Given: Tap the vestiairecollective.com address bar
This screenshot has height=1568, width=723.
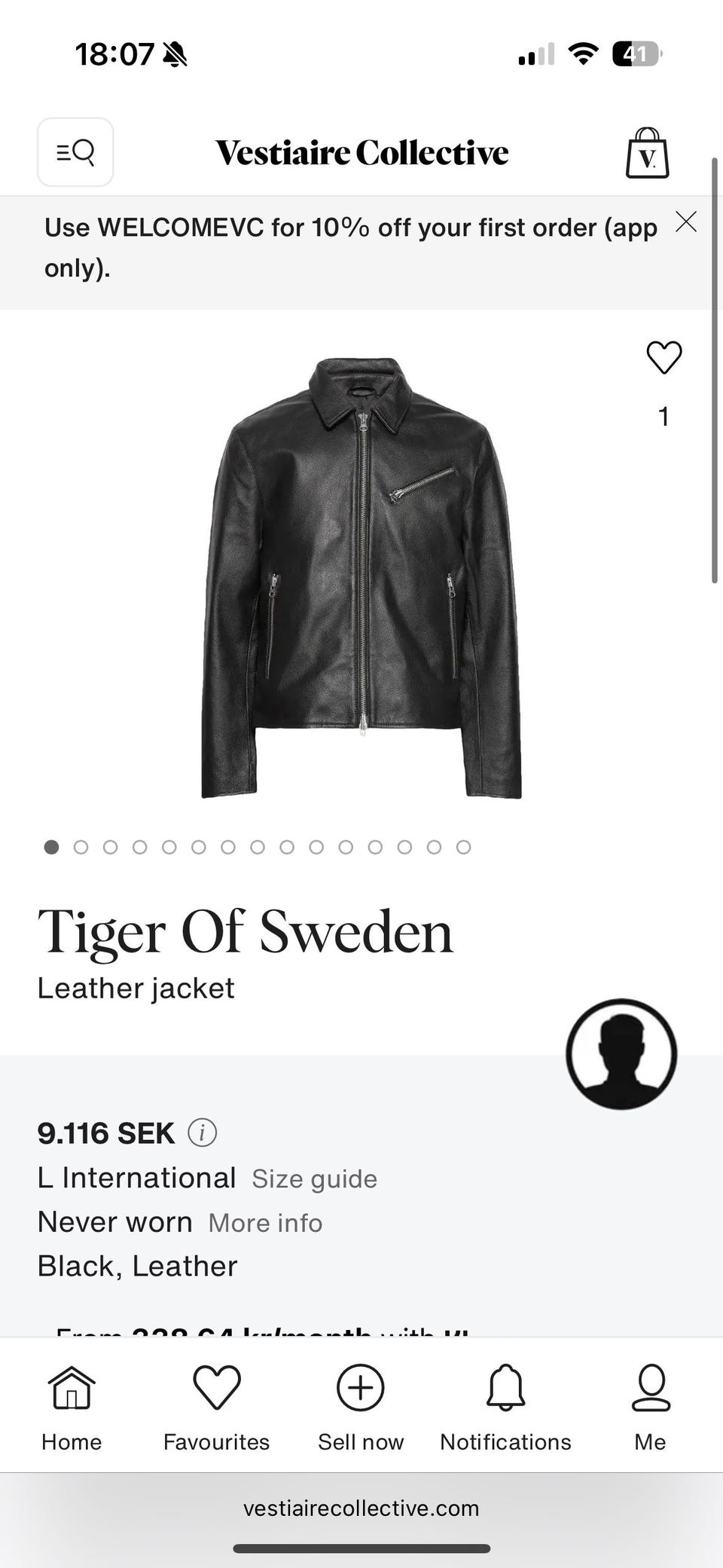Looking at the screenshot, I should [x=361, y=1508].
